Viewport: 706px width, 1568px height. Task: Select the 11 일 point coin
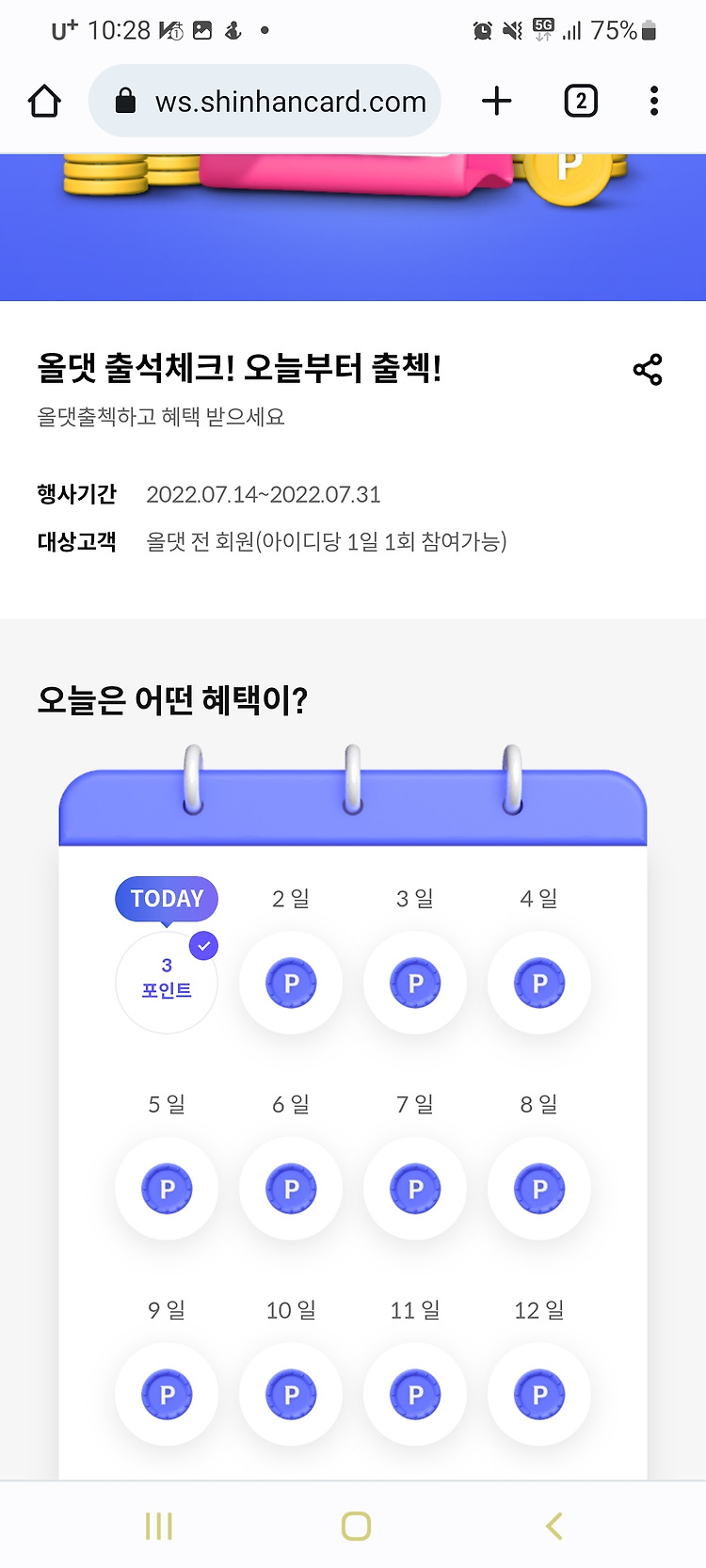coord(415,1394)
